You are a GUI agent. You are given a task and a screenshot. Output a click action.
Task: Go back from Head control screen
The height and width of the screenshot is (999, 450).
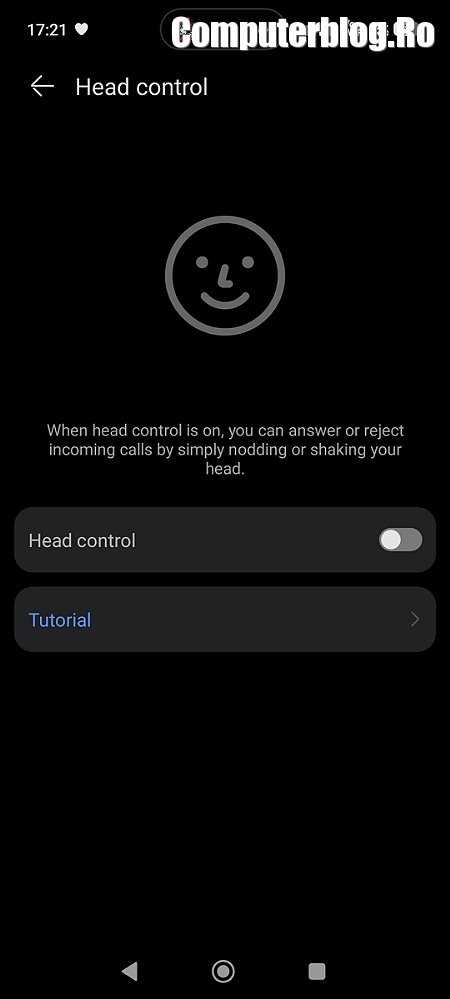(42, 87)
